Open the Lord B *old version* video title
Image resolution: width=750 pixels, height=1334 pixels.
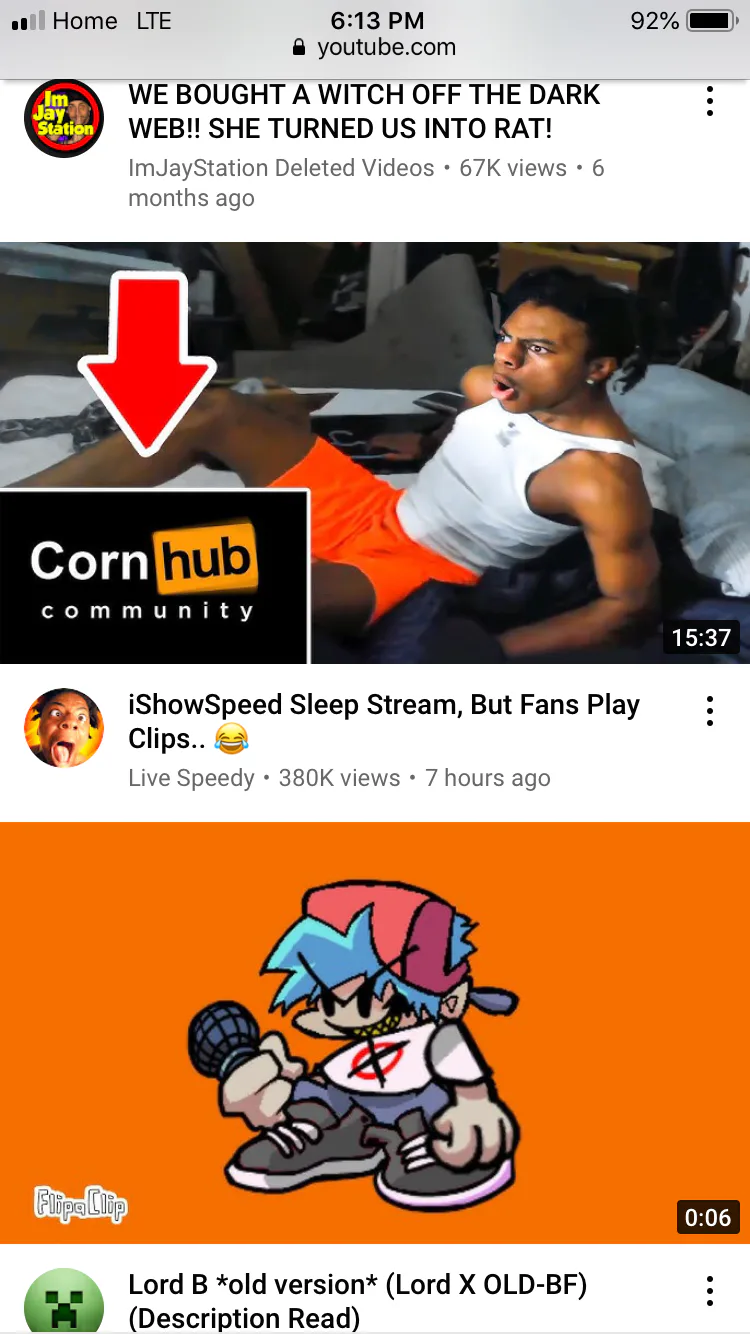click(358, 1301)
